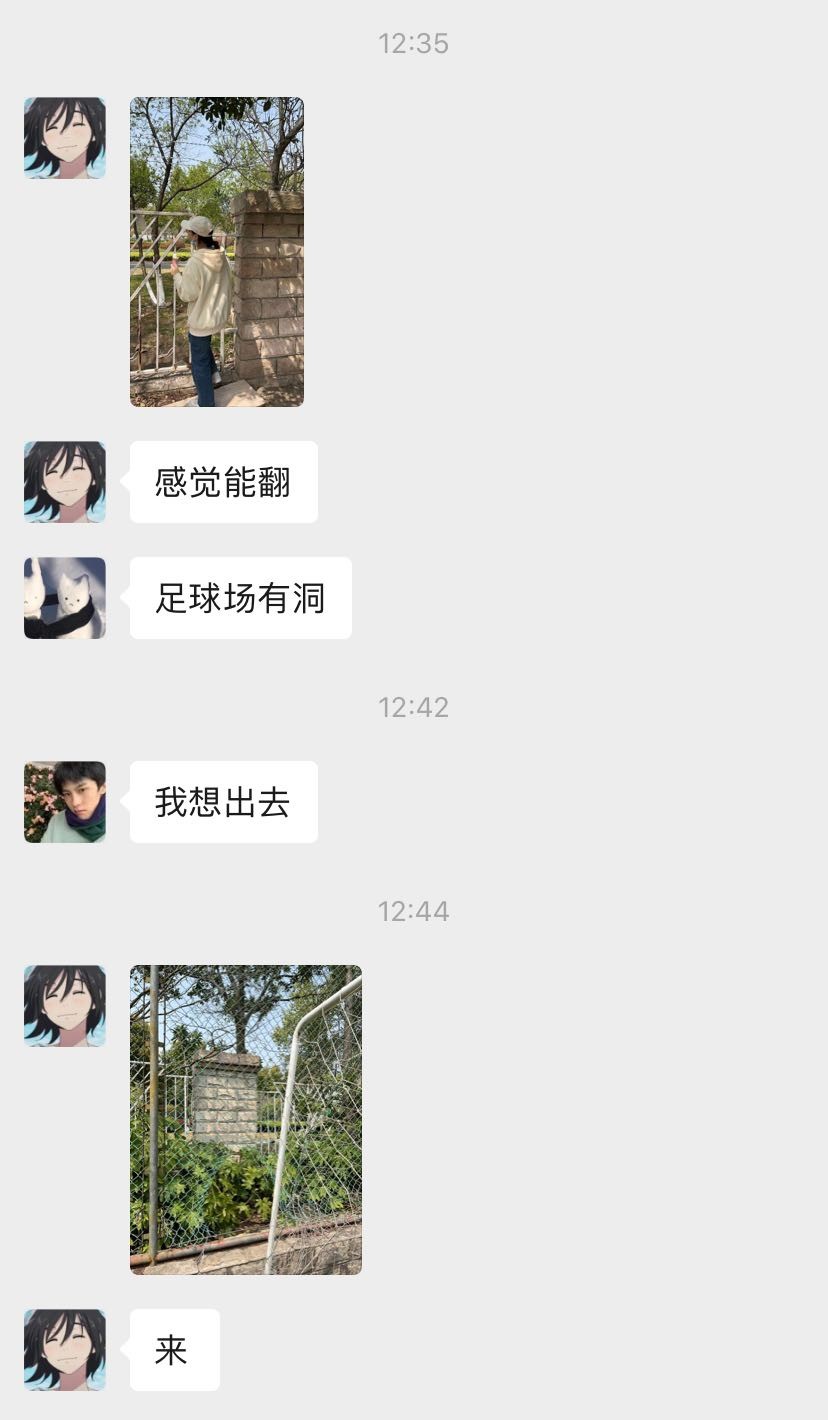This screenshot has height=1420, width=828.
Task: Tap the sender's avatar next to 我想出去
Action: pyautogui.click(x=65, y=802)
